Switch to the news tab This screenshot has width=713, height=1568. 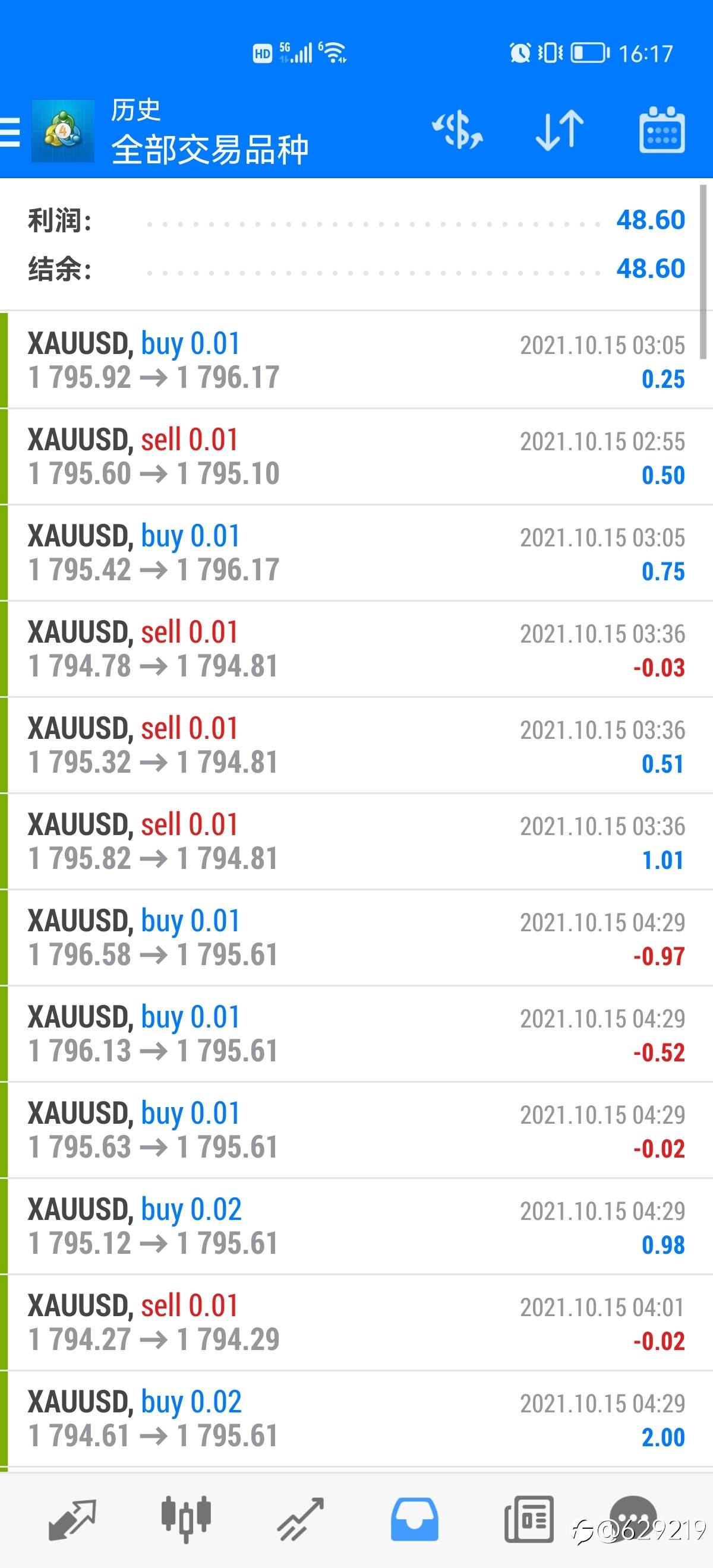(528, 1519)
